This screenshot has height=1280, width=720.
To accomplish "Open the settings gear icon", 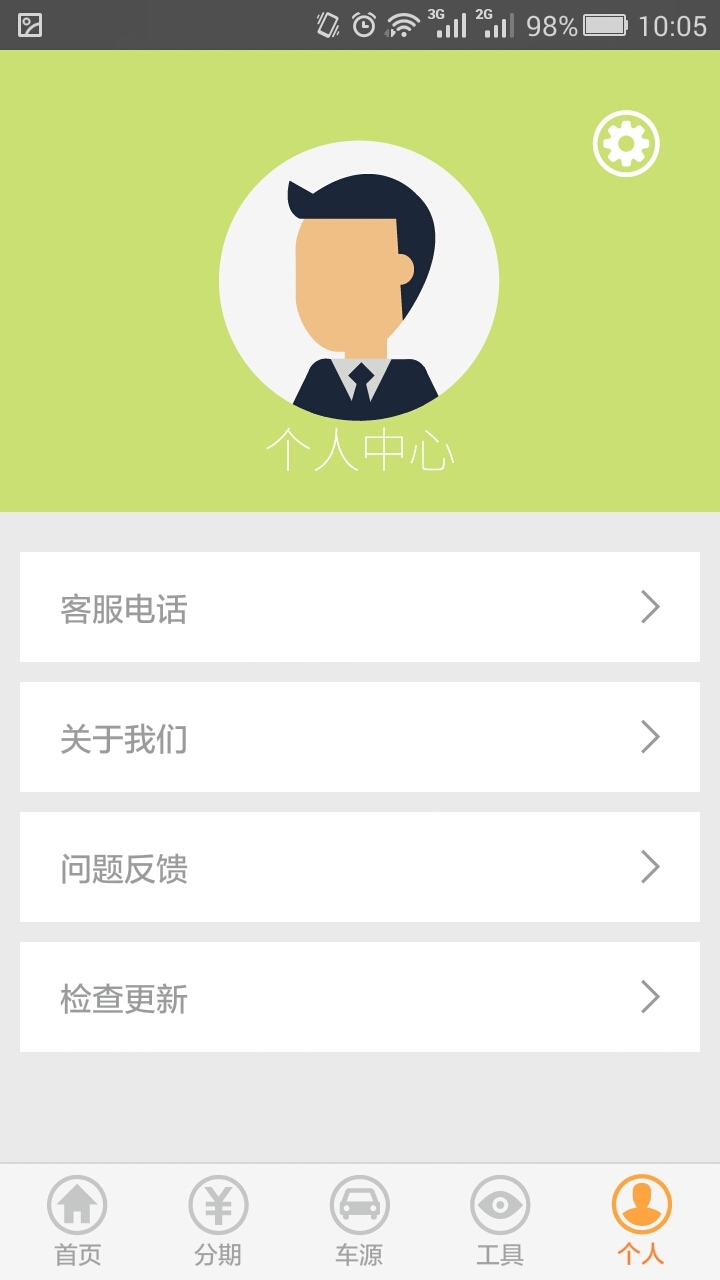I will tap(626, 144).
